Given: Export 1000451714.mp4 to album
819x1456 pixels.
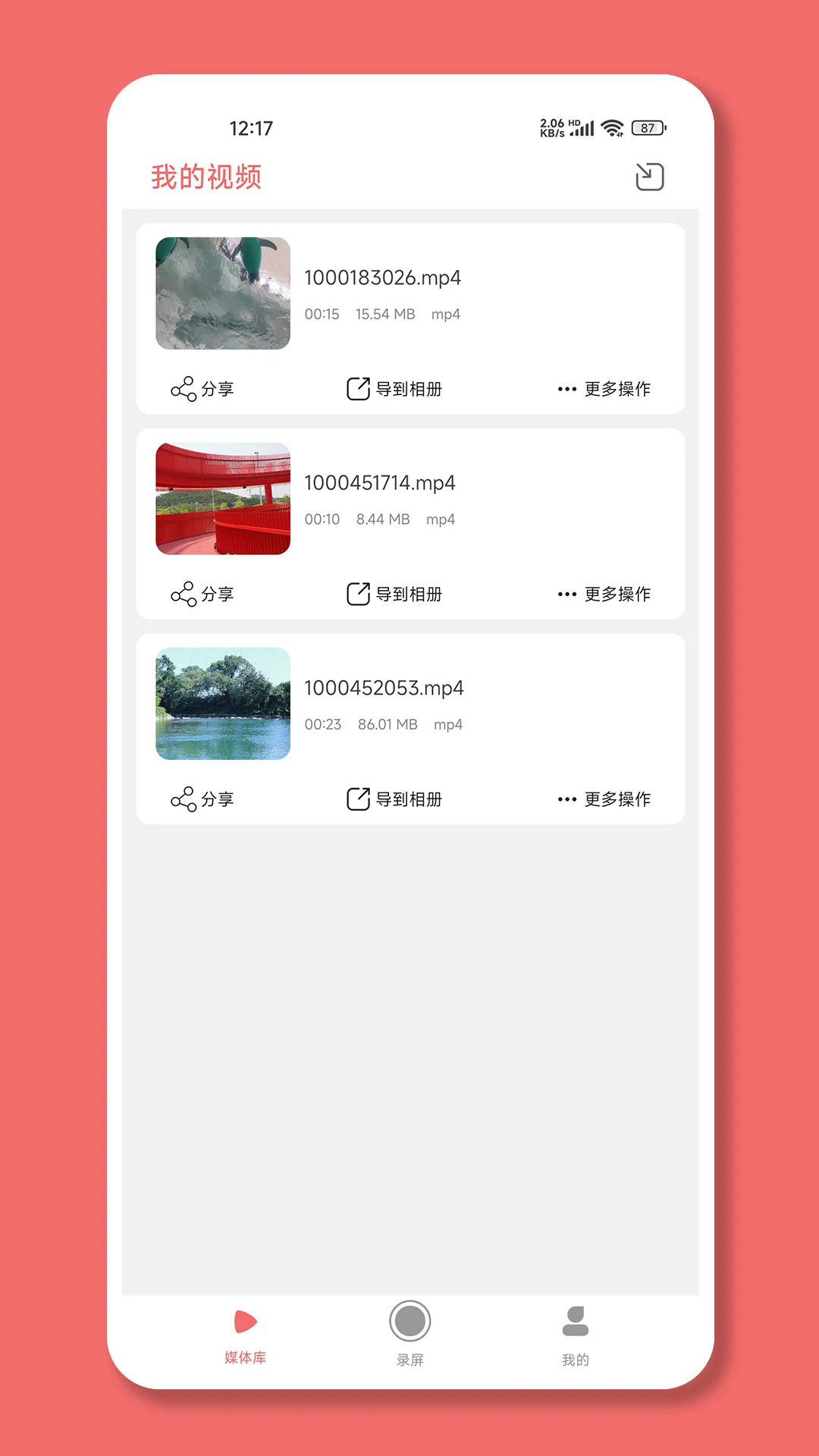Looking at the screenshot, I should click(x=394, y=594).
